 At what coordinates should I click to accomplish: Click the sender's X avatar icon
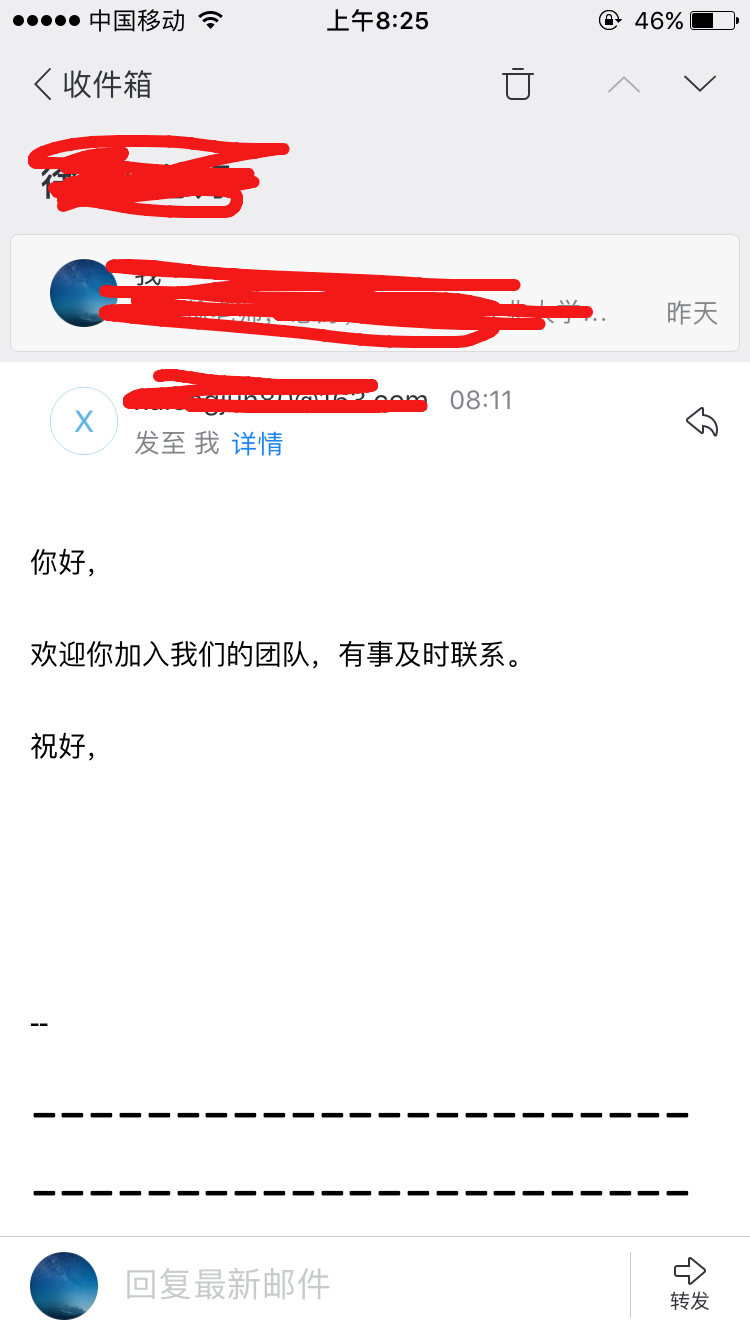pyautogui.click(x=84, y=421)
